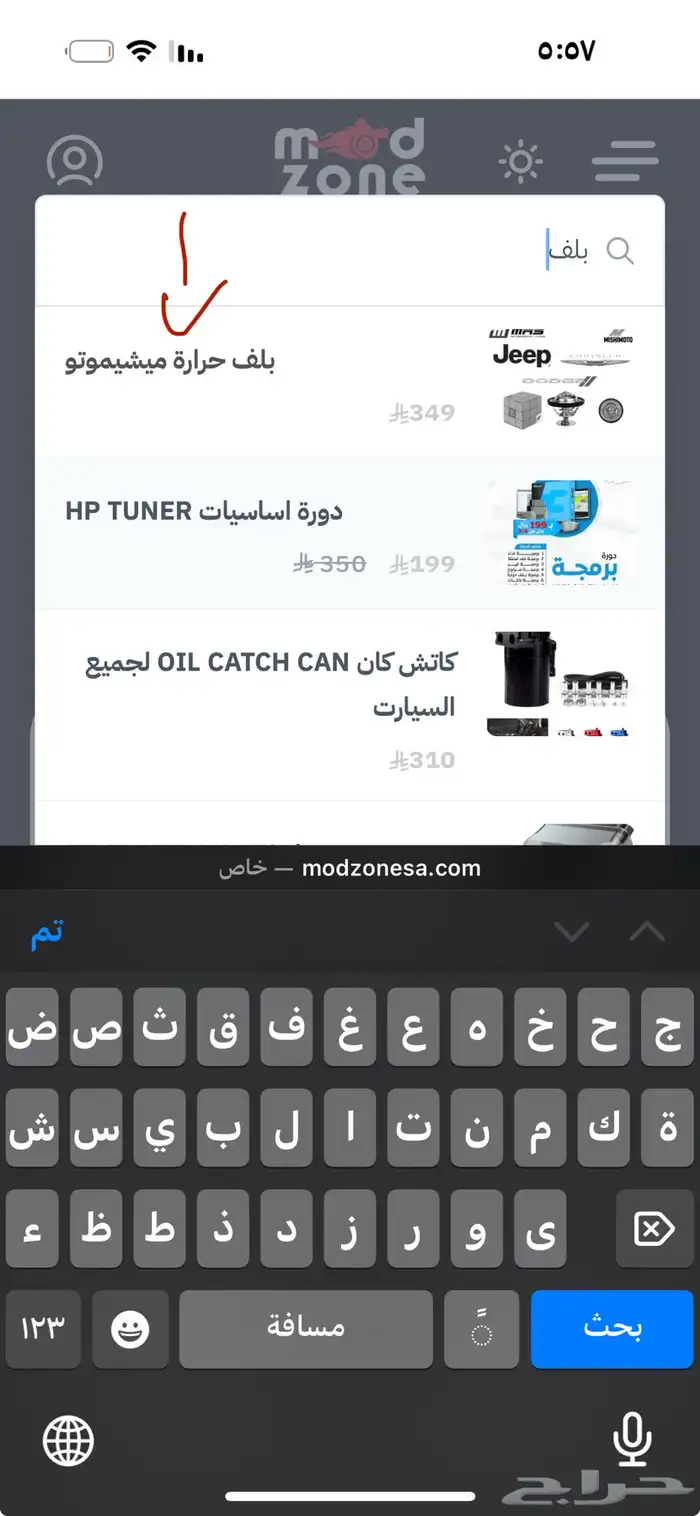Open the emoji keyboard
The height and width of the screenshot is (1516, 700).
pos(130,1329)
